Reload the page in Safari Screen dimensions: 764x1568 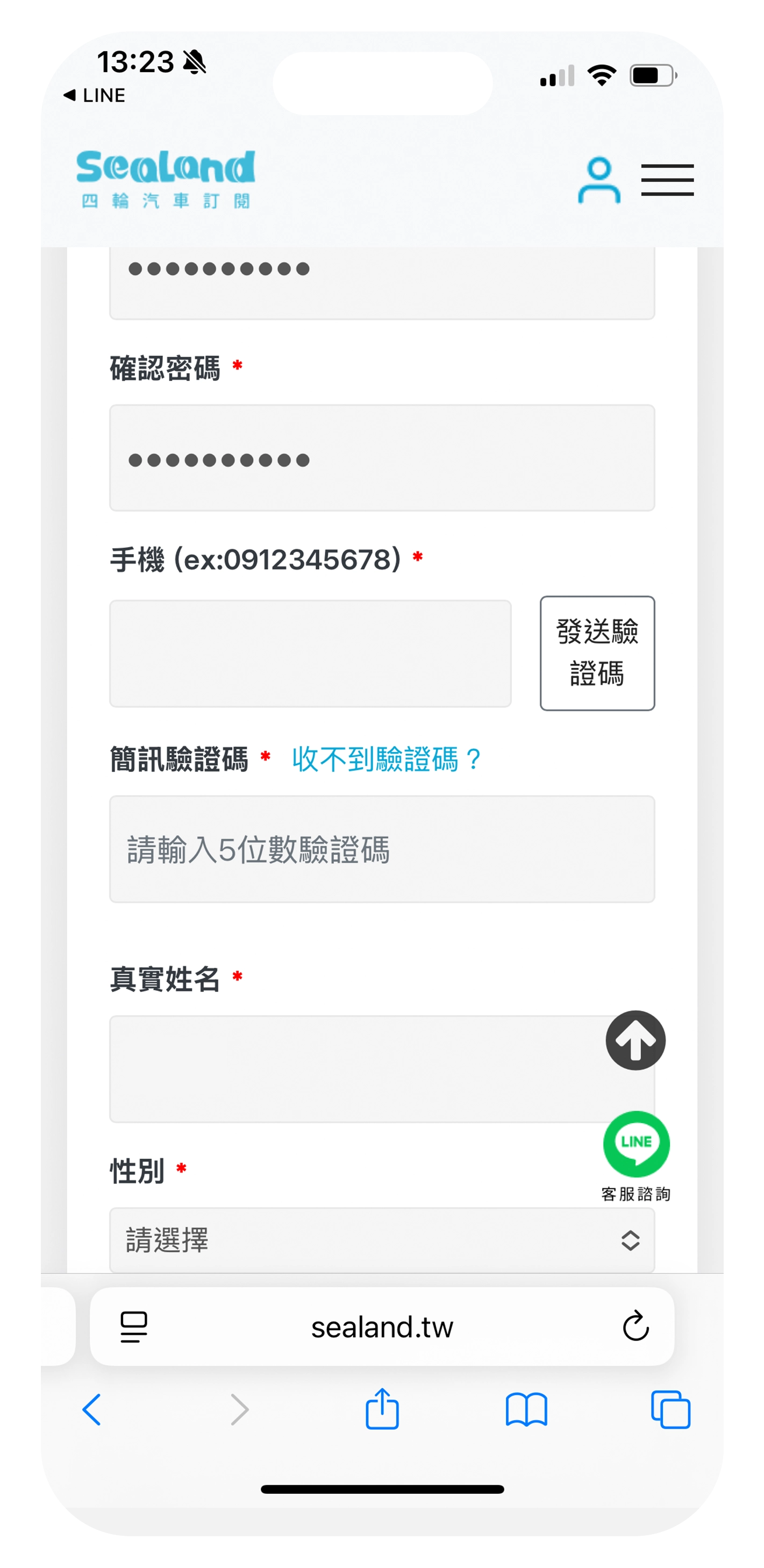point(635,1327)
